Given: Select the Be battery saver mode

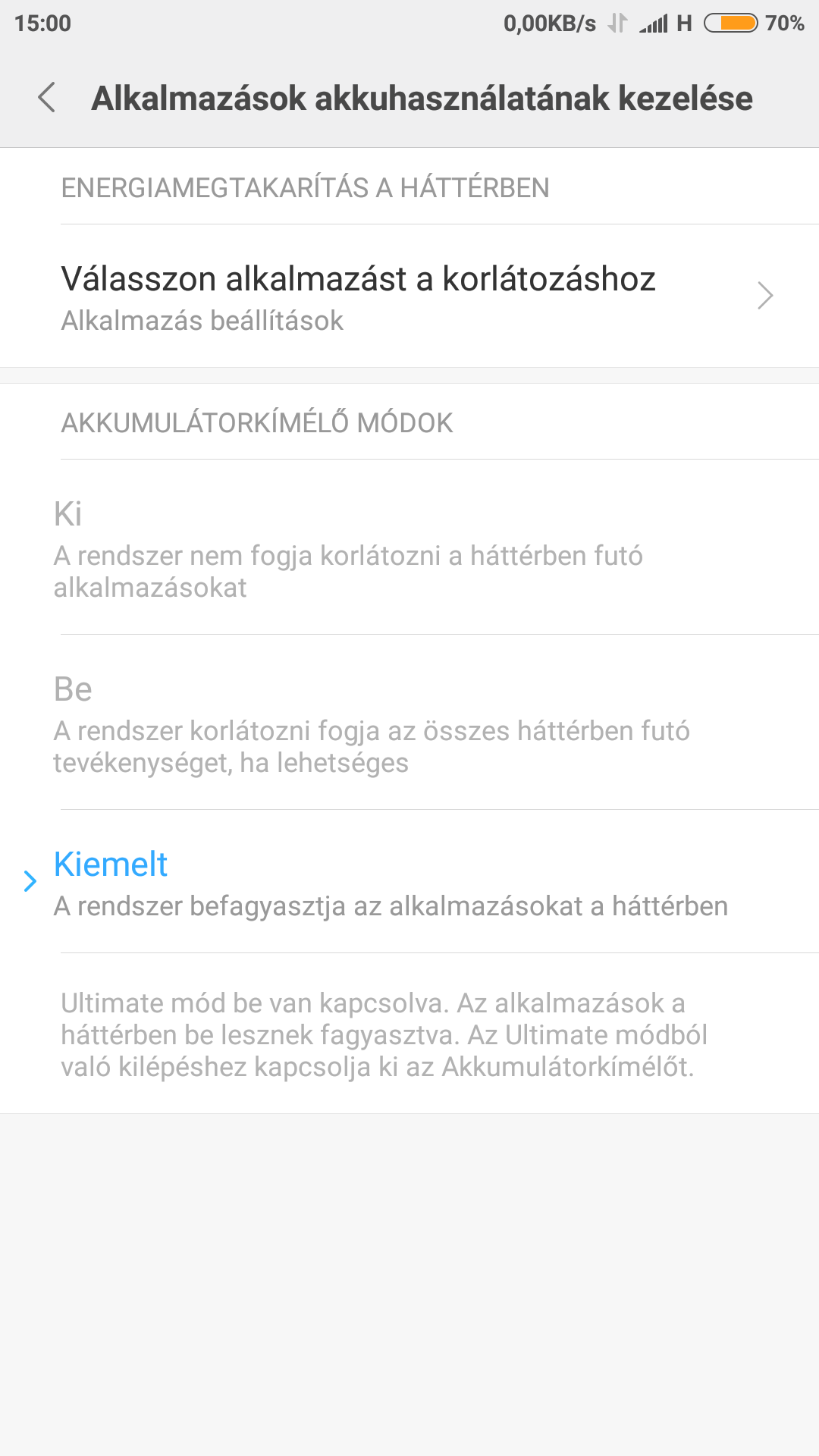Looking at the screenshot, I should pos(409,722).
